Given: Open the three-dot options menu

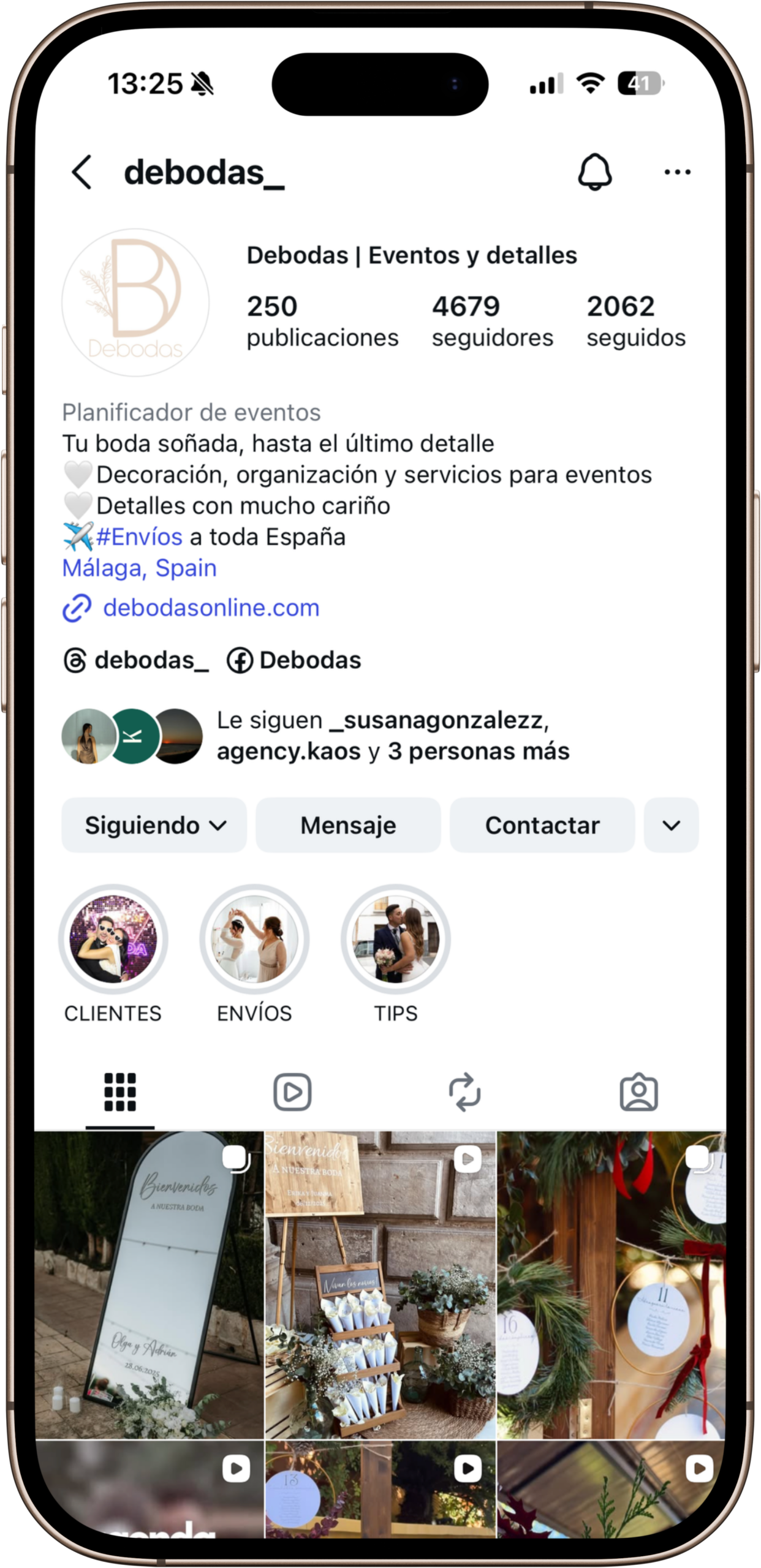Looking at the screenshot, I should 677,172.
